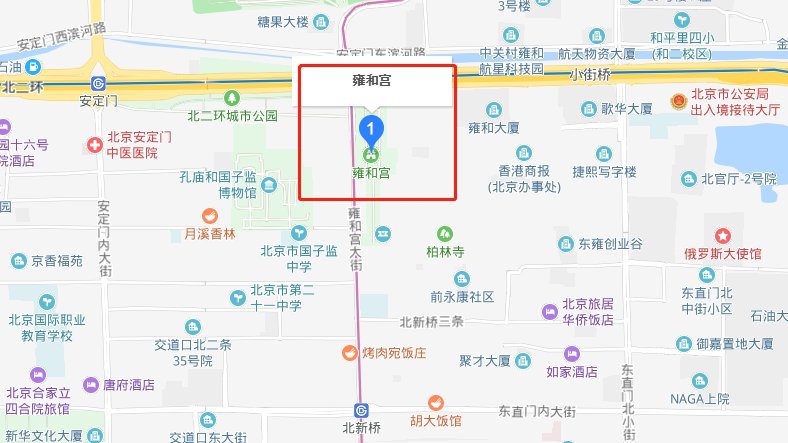Select the 北新桥 subway station icon
The width and height of the screenshot is (788, 443).
tap(361, 410)
